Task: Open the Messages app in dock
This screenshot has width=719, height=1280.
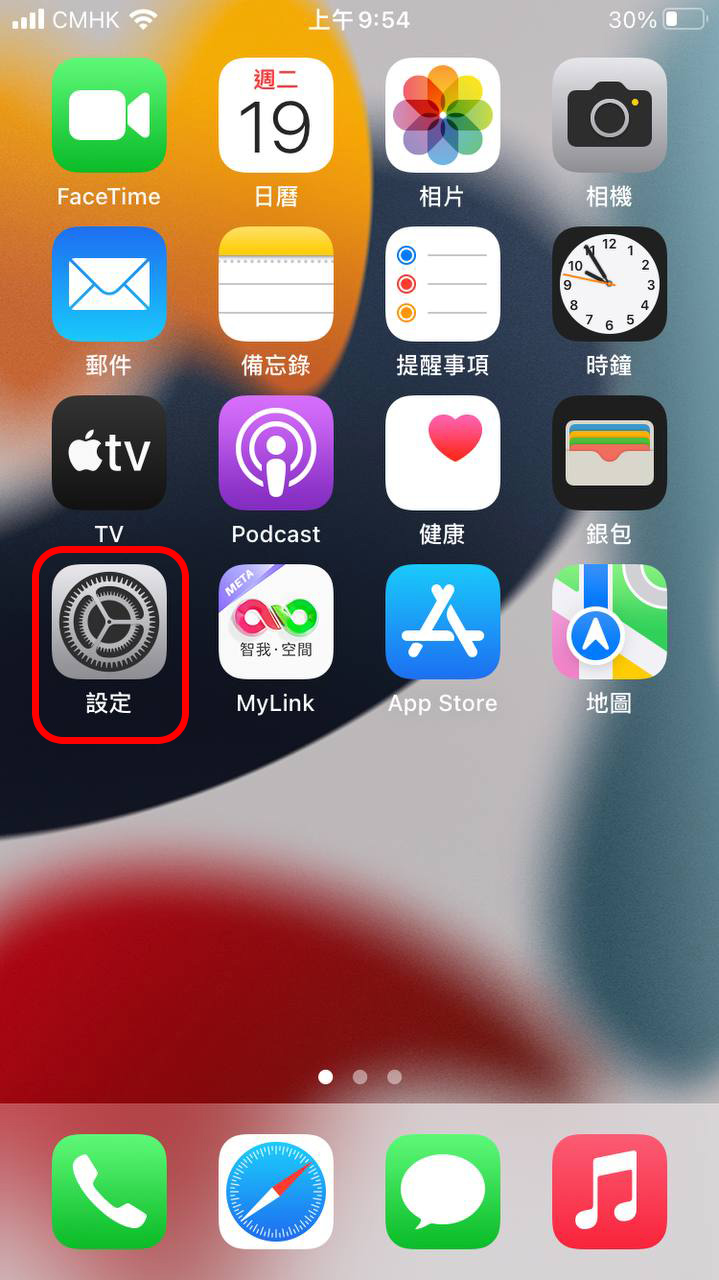Action: point(442,1191)
